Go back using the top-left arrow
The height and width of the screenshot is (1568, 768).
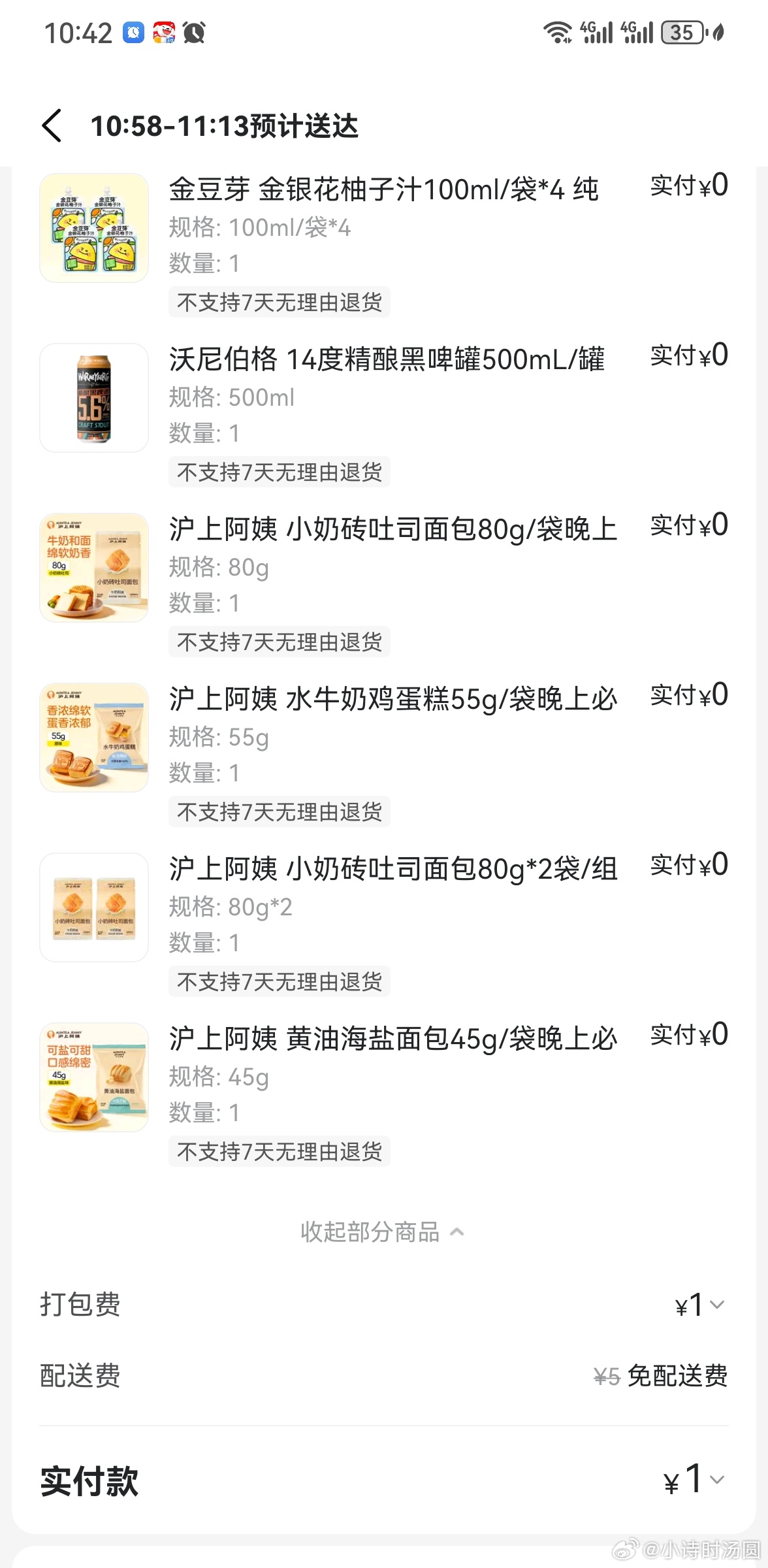[x=52, y=125]
